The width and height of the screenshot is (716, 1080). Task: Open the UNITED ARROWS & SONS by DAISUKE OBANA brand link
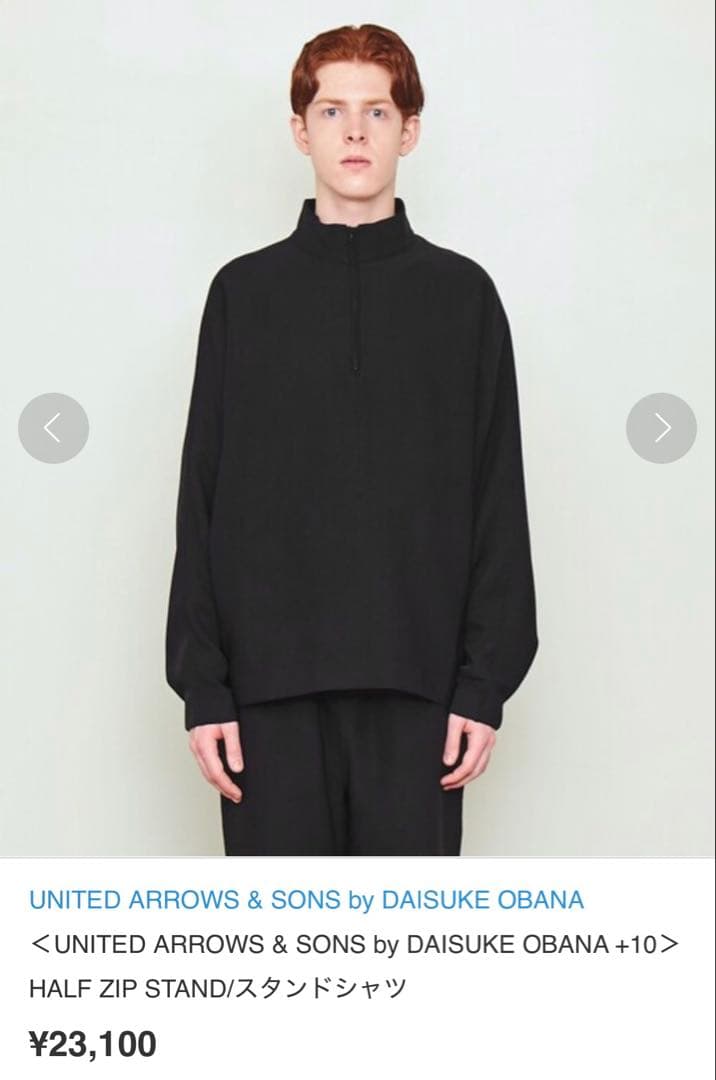click(x=306, y=899)
